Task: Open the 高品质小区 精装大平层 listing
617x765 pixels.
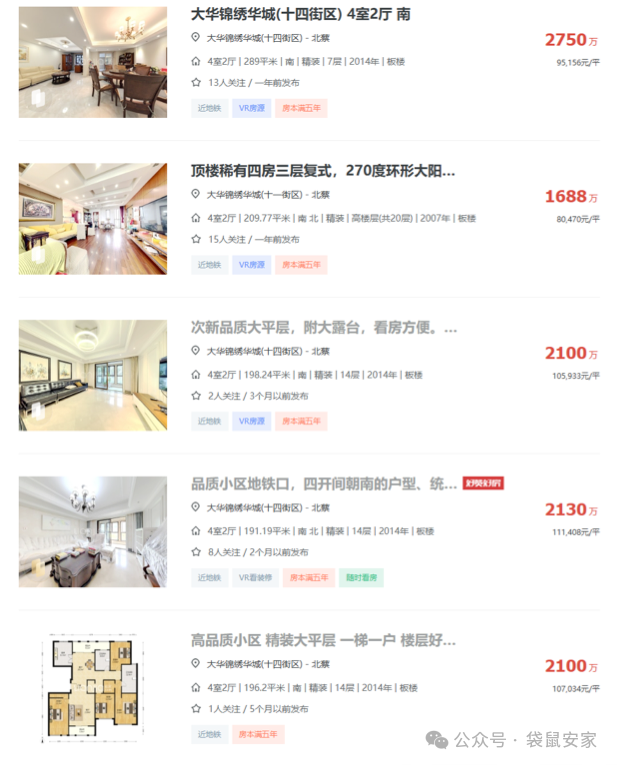Action: click(323, 640)
